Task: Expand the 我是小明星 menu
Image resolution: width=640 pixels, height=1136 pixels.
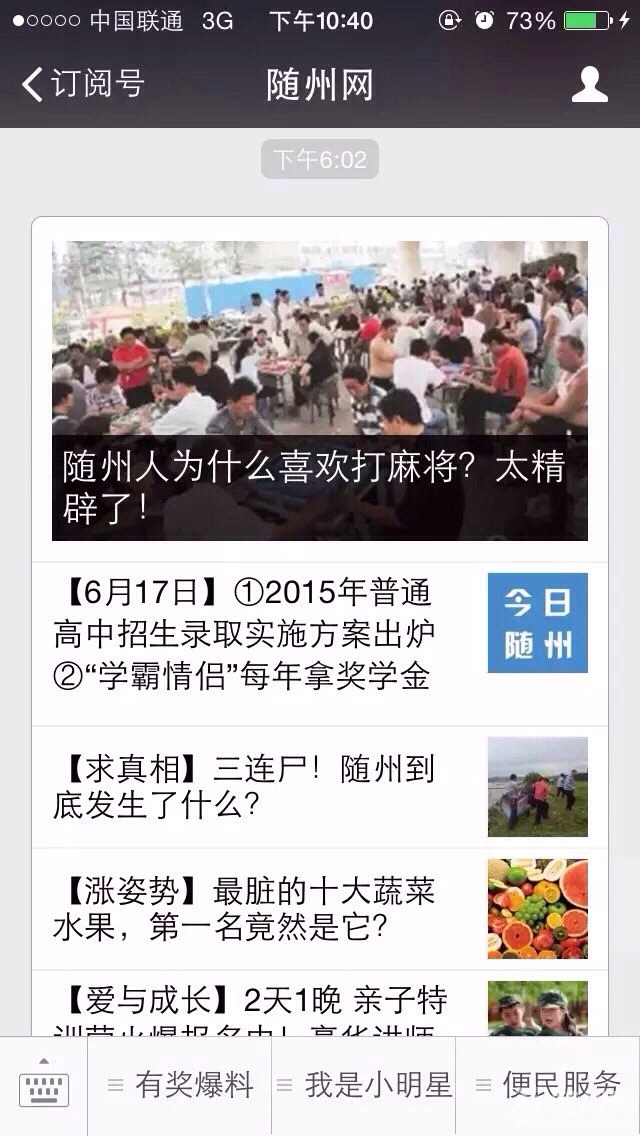Action: (x=364, y=1085)
